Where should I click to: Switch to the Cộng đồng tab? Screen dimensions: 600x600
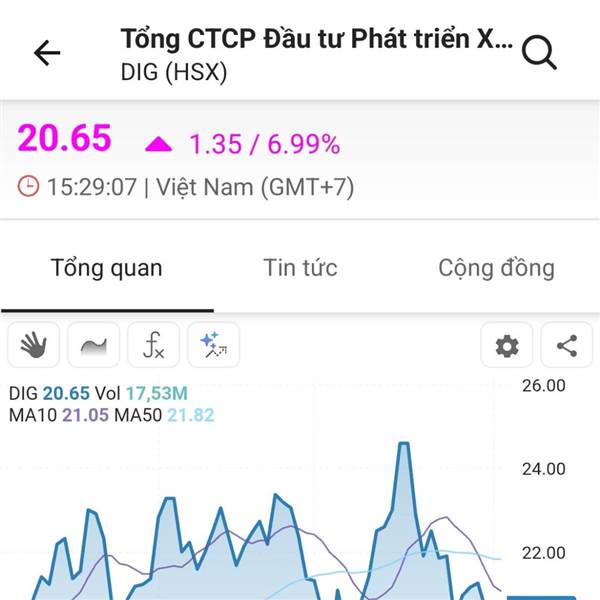pyautogui.click(x=496, y=268)
